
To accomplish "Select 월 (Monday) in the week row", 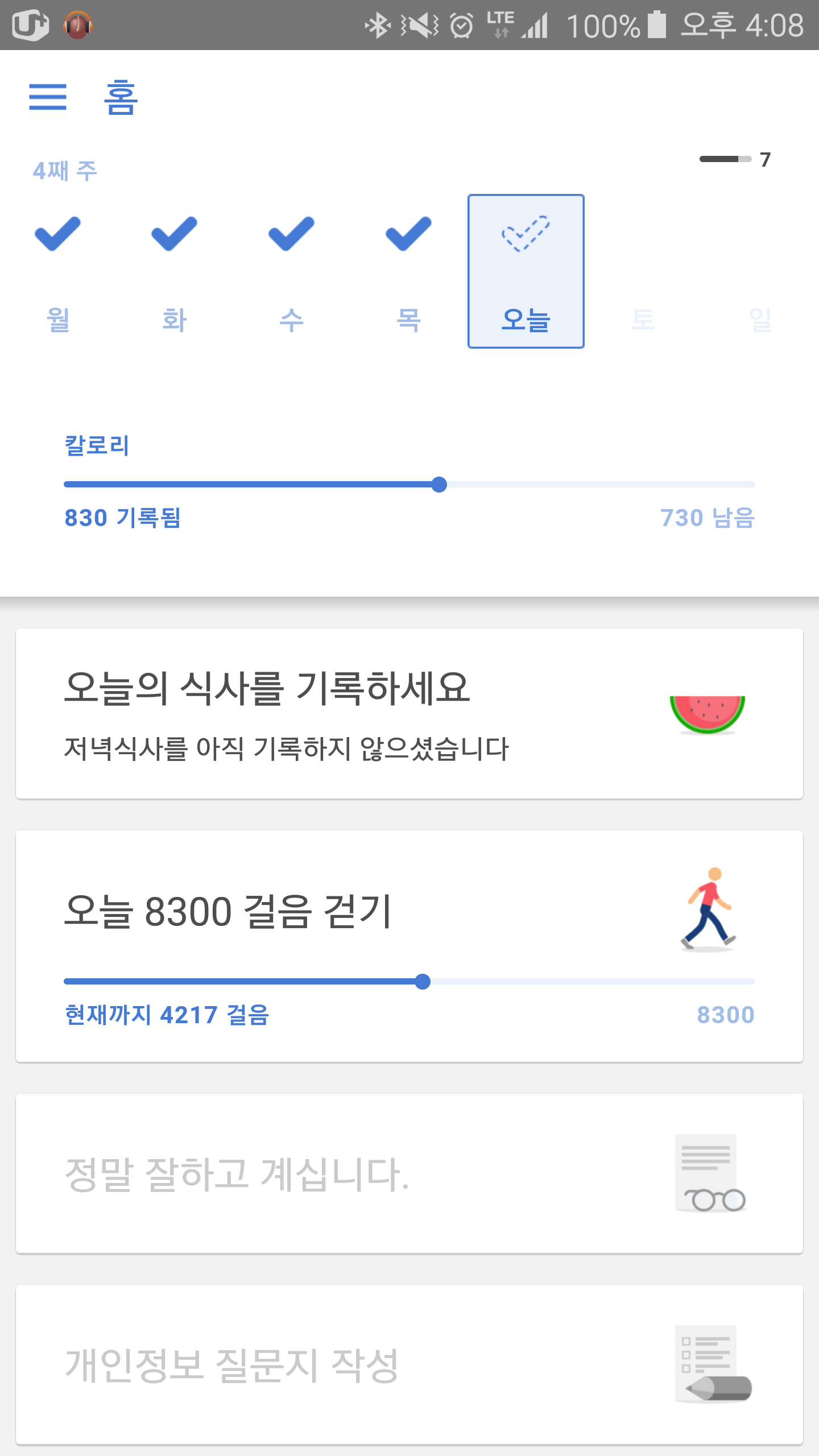I will pyautogui.click(x=58, y=271).
